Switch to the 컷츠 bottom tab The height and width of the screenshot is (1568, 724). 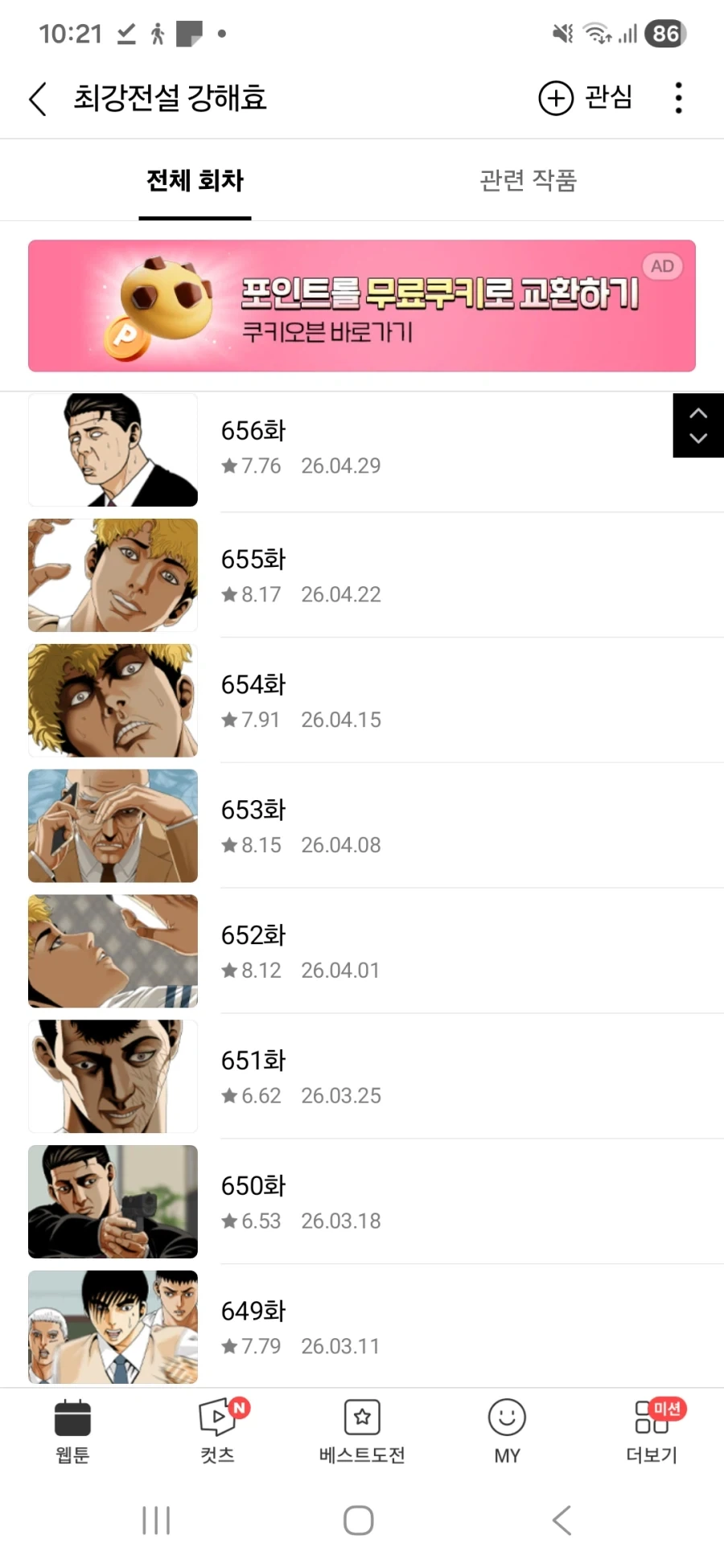tap(217, 1432)
